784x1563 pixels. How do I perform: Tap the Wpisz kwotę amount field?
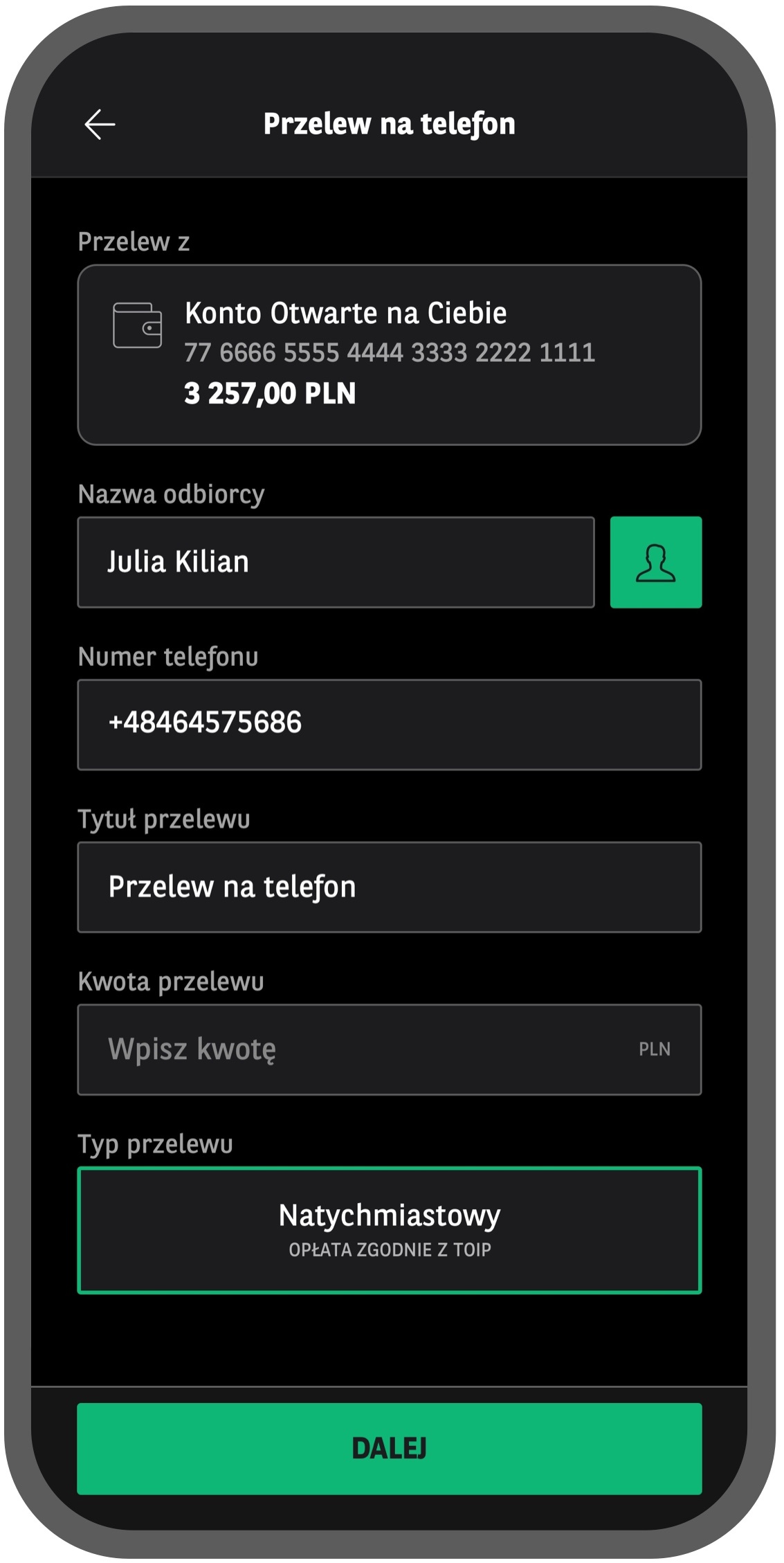click(390, 1049)
